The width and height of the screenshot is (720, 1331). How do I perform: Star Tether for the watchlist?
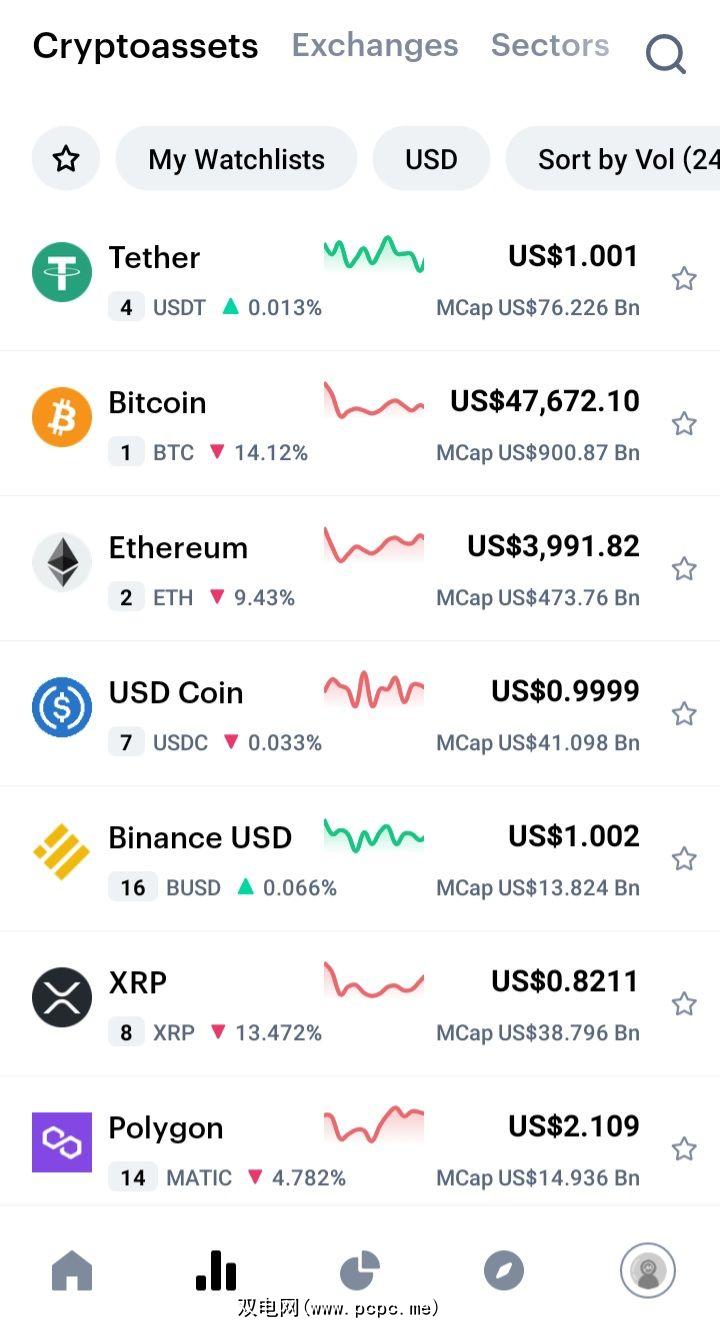click(x=684, y=279)
